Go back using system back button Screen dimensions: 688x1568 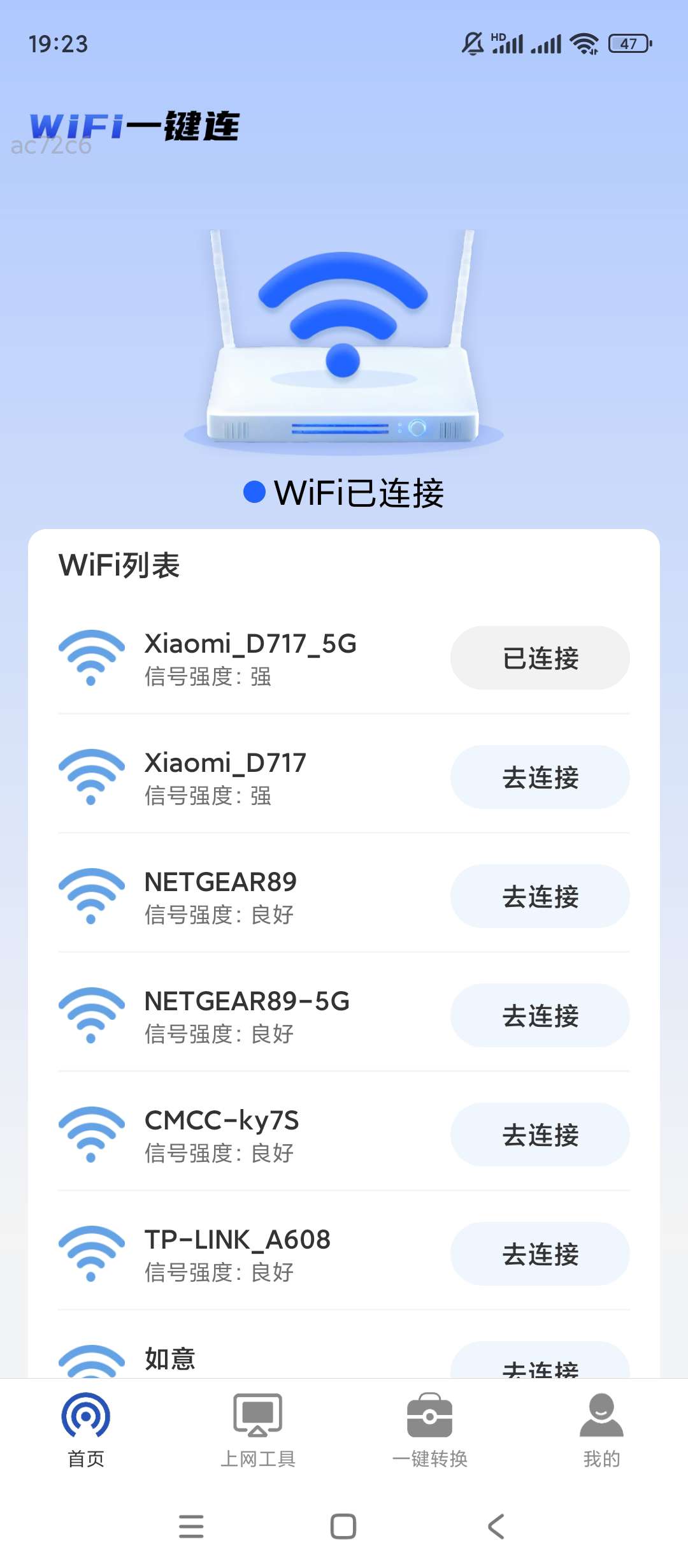(496, 1527)
